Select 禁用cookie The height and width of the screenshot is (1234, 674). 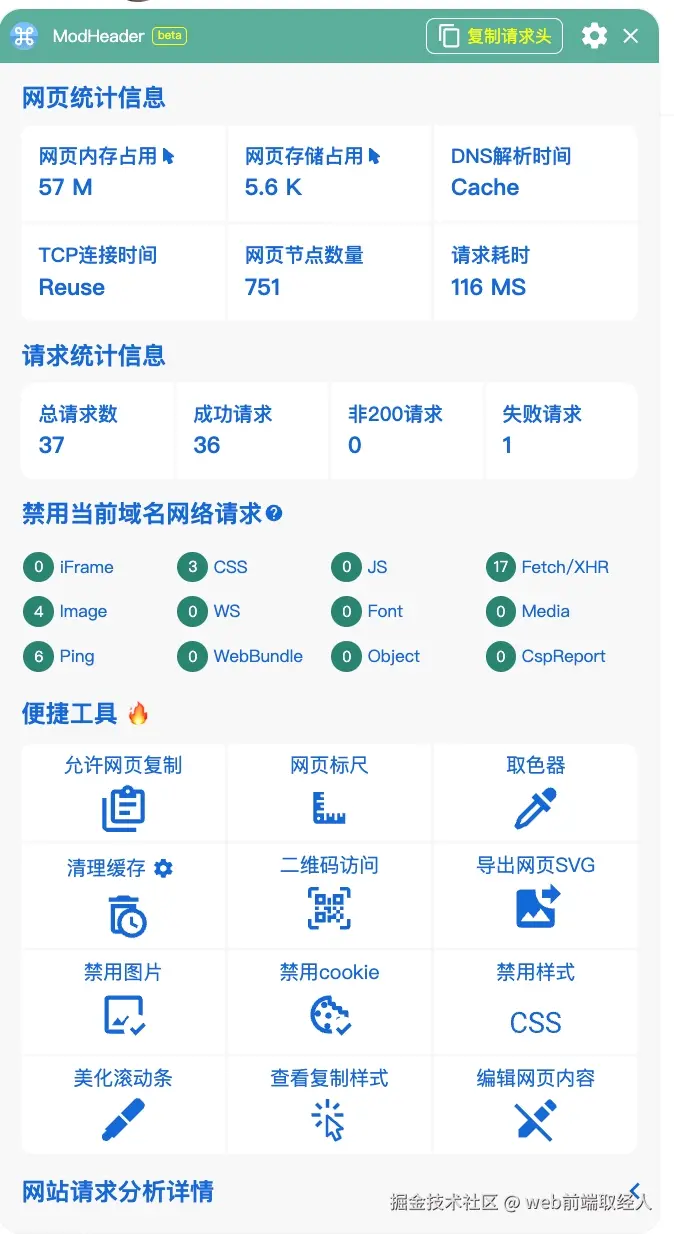[329, 1001]
